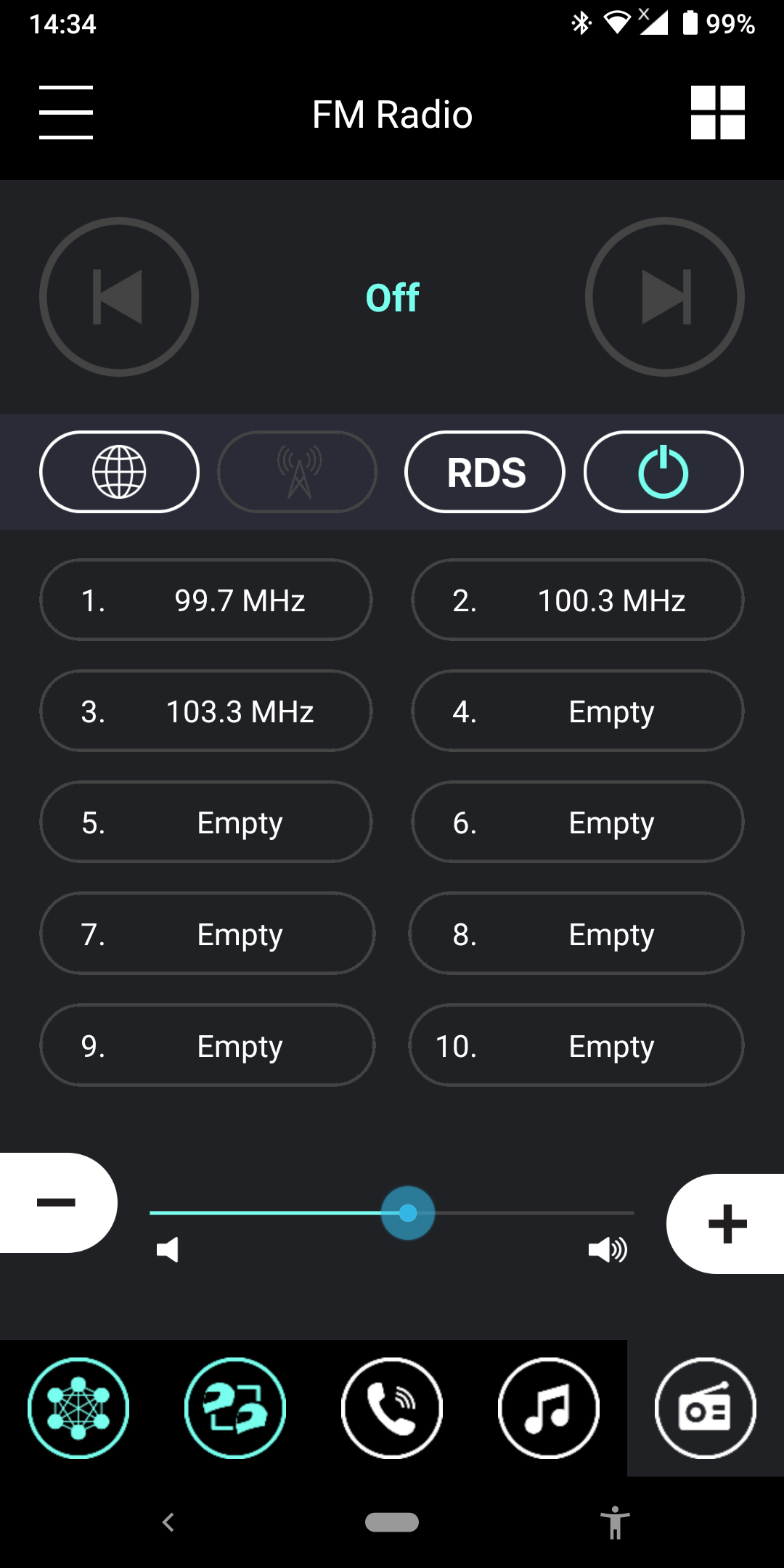Tap empty preset slot 4
Image resolution: width=784 pixels, height=1568 pixels.
click(578, 711)
